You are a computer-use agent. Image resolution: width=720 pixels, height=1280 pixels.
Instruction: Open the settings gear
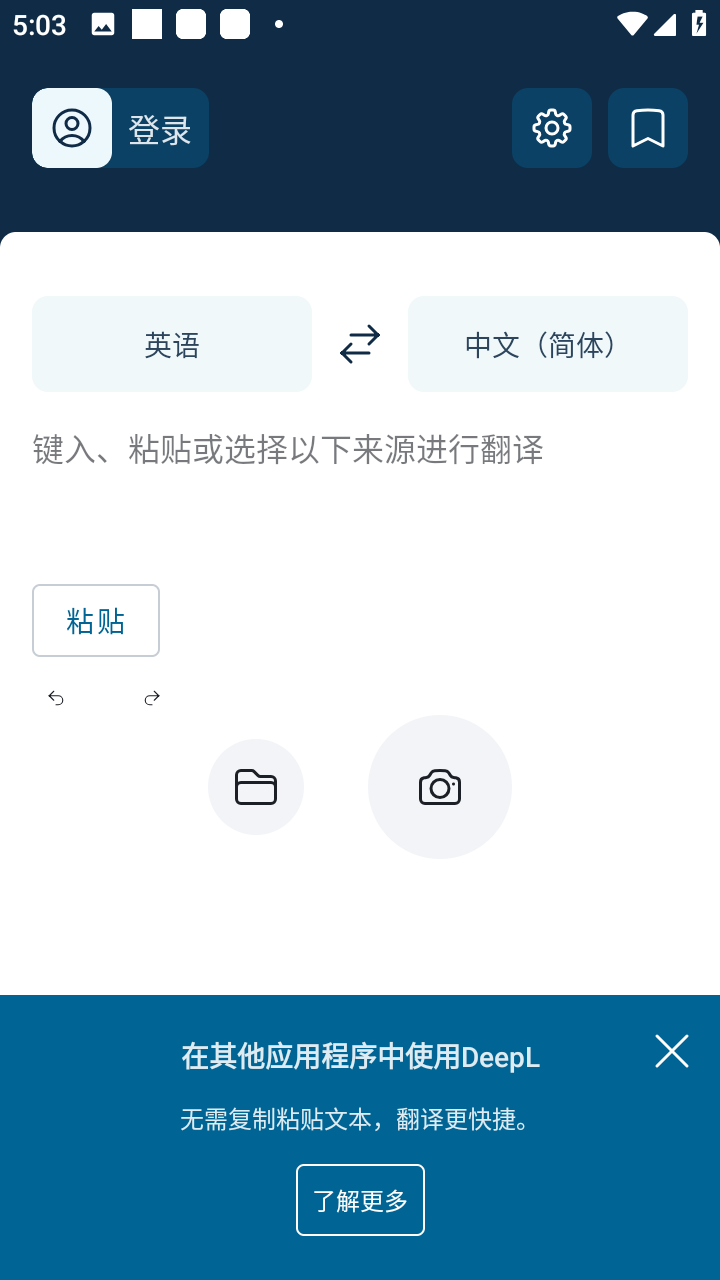552,128
